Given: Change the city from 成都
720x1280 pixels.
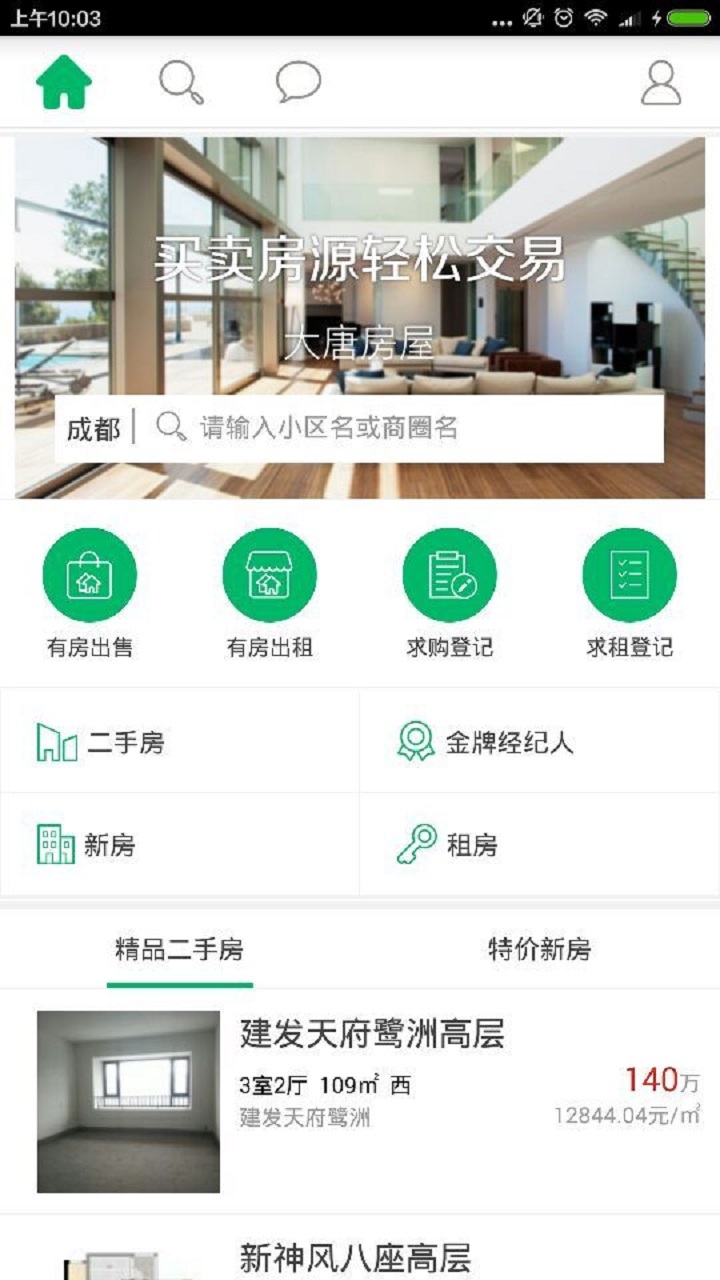Looking at the screenshot, I should pyautogui.click(x=93, y=429).
